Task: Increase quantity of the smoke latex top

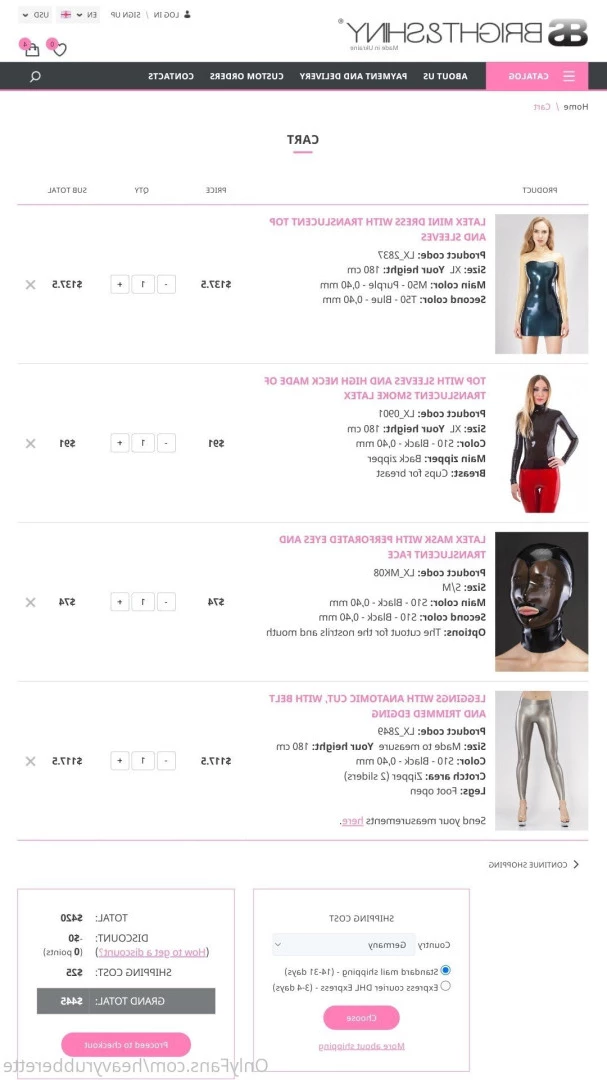Action: pyautogui.click(x=120, y=443)
